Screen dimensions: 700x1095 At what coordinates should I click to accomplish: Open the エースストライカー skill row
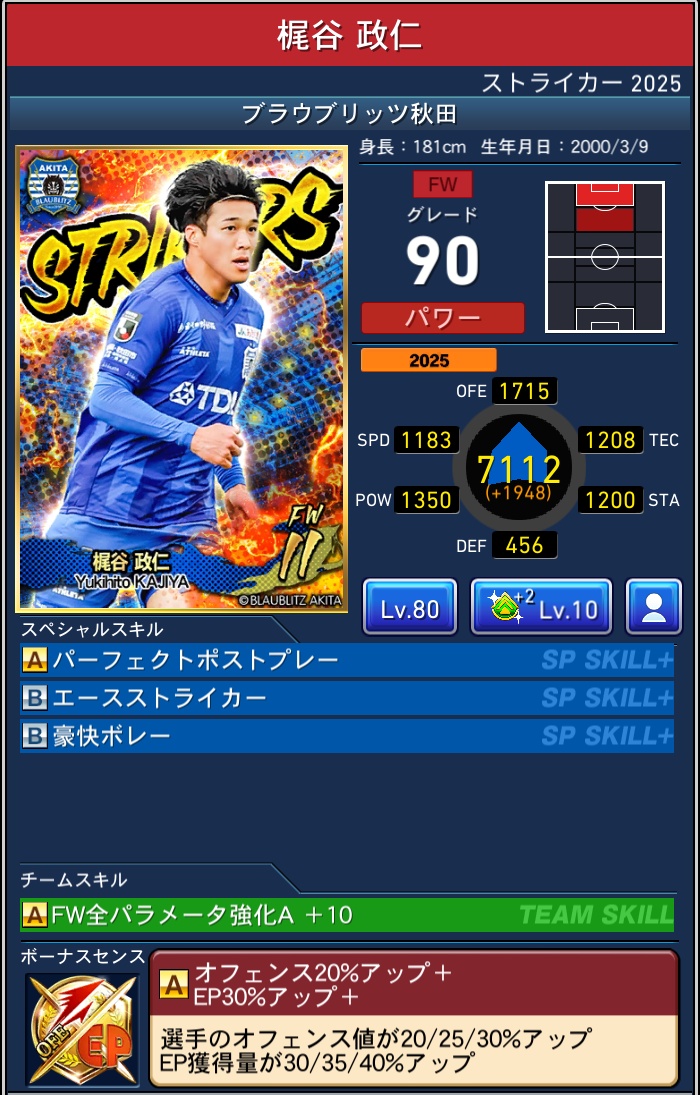point(346,698)
